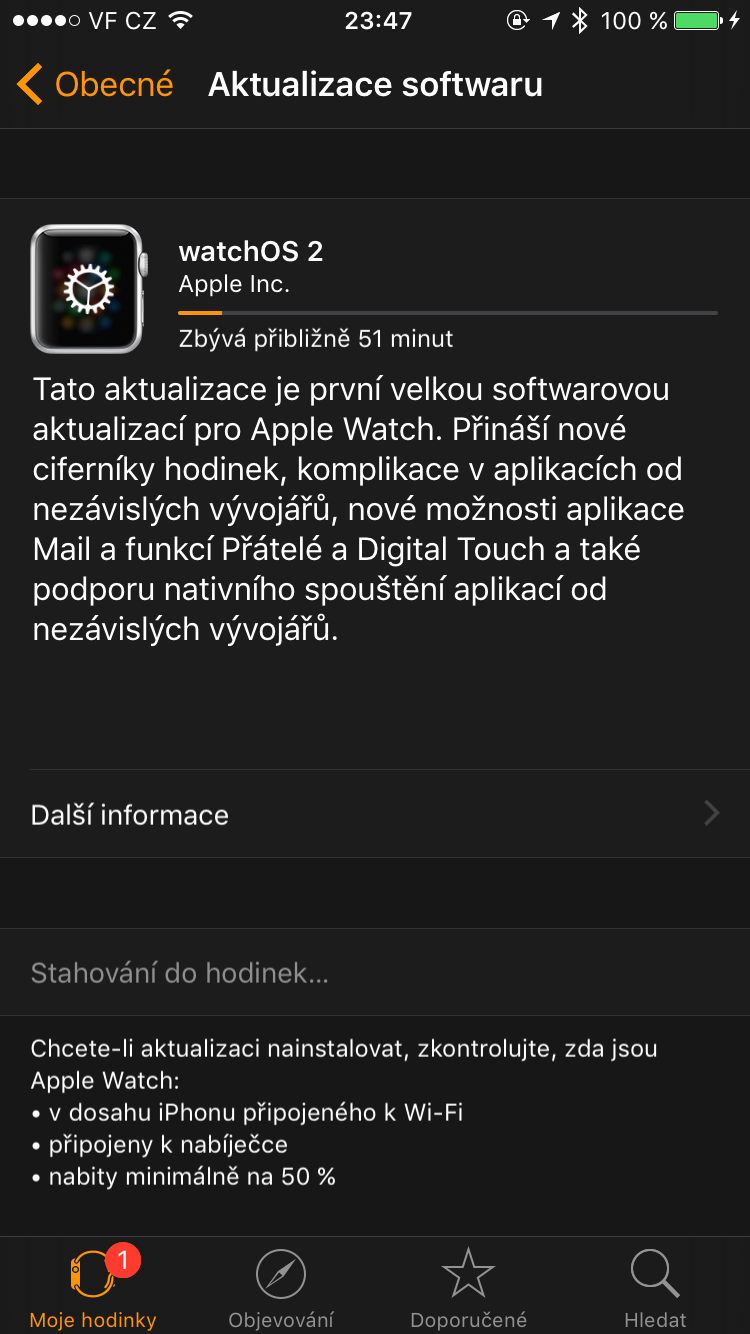The height and width of the screenshot is (1334, 750).
Task: Open the Doporučené tab
Action: [x=468, y=1286]
